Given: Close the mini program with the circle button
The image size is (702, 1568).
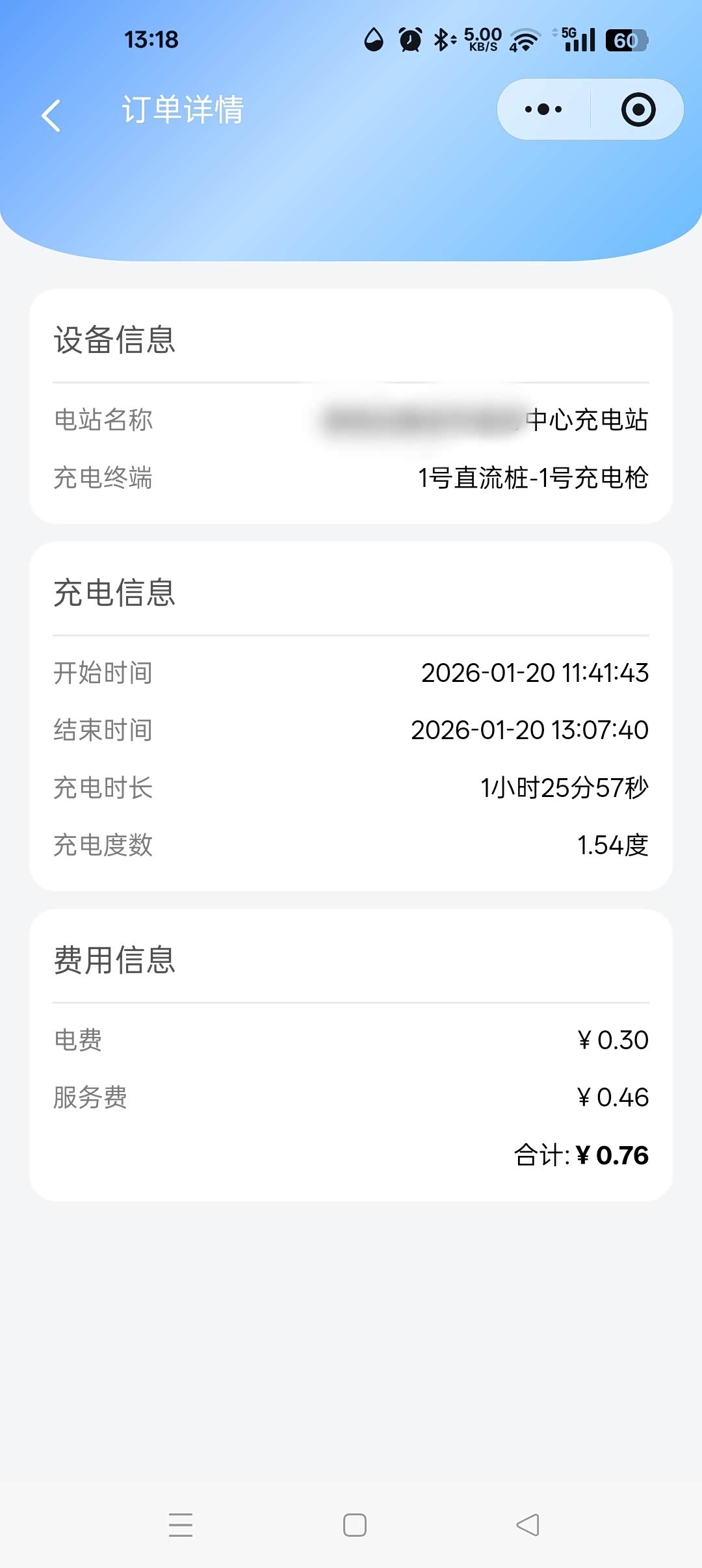Looking at the screenshot, I should click(638, 109).
